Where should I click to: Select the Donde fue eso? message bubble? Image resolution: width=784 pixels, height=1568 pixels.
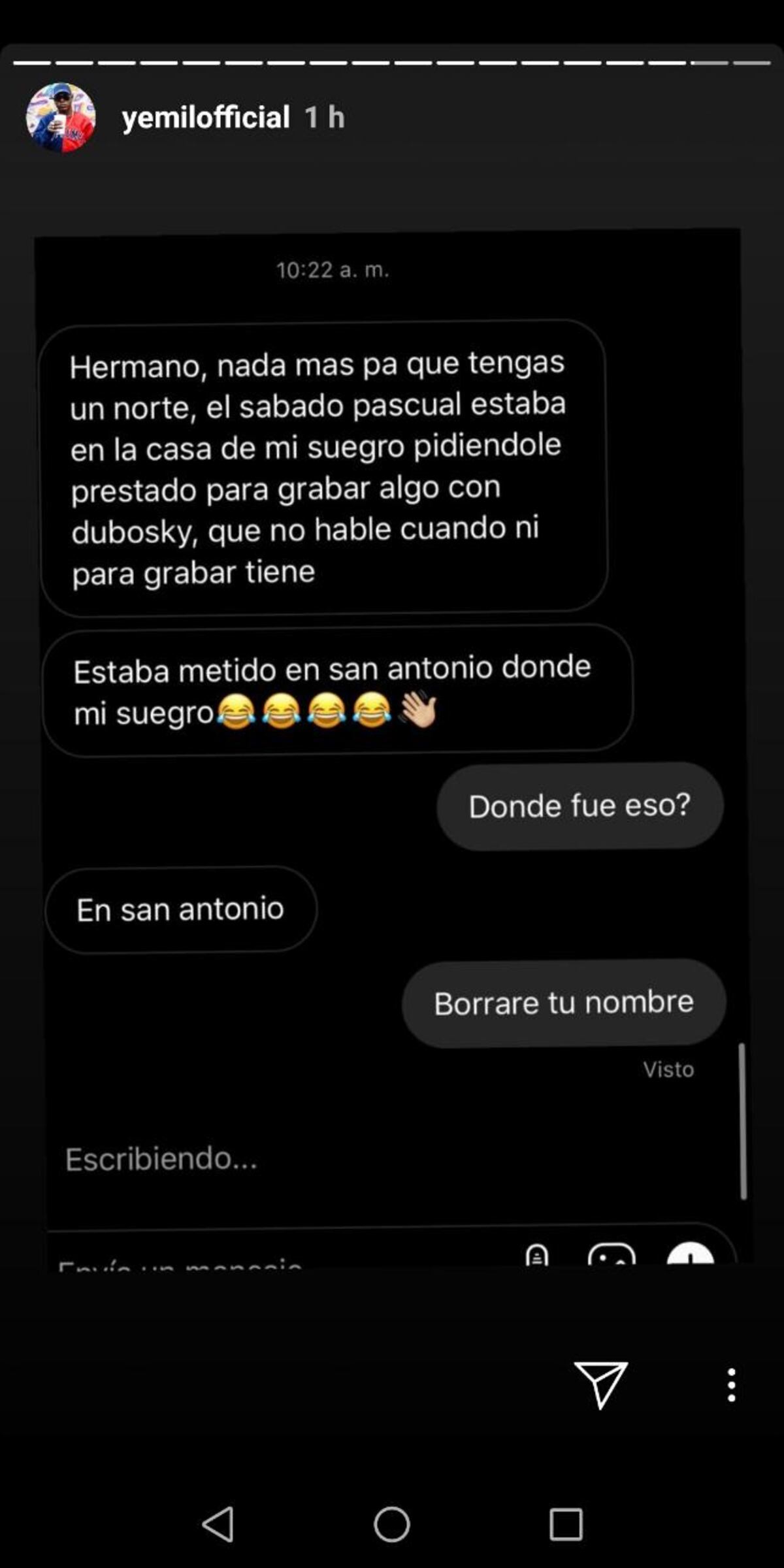point(579,807)
